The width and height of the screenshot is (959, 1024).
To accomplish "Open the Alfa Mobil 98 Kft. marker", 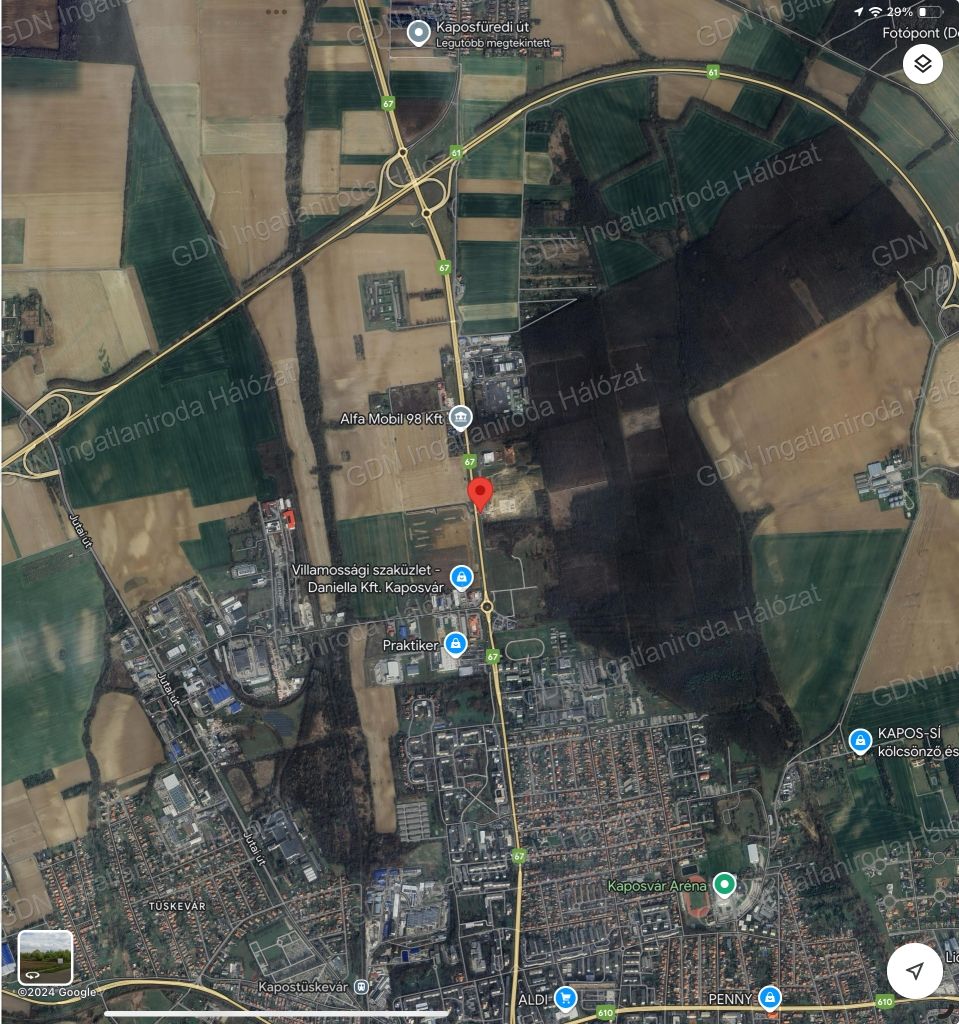I will point(460,416).
